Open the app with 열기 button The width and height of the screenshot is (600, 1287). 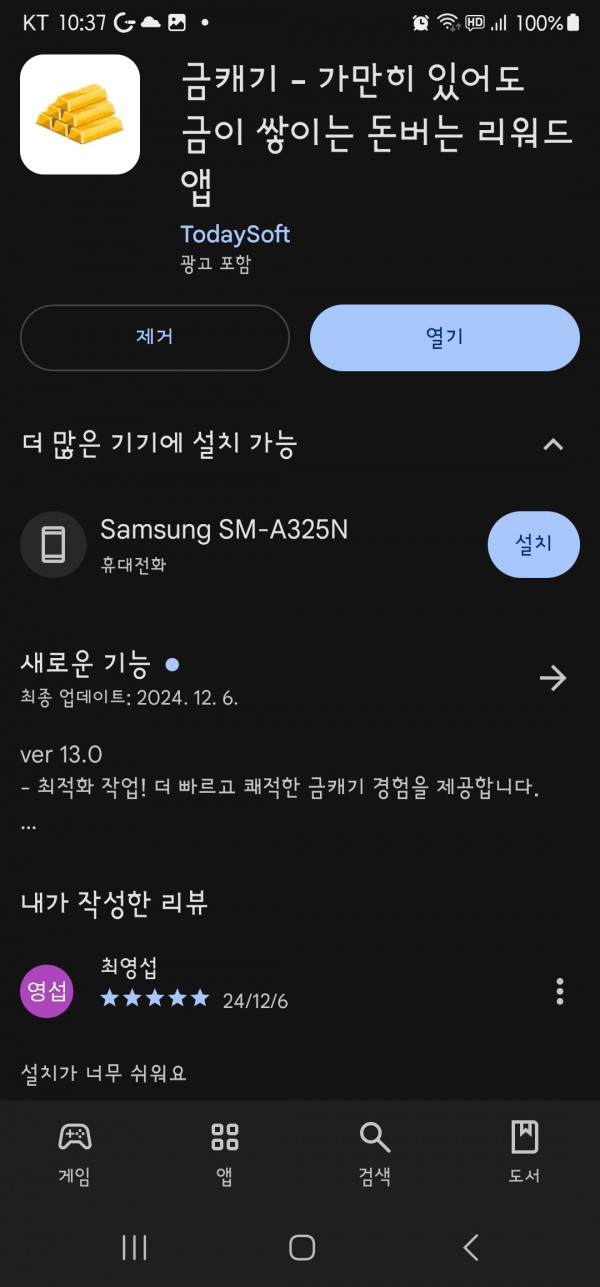pos(445,337)
